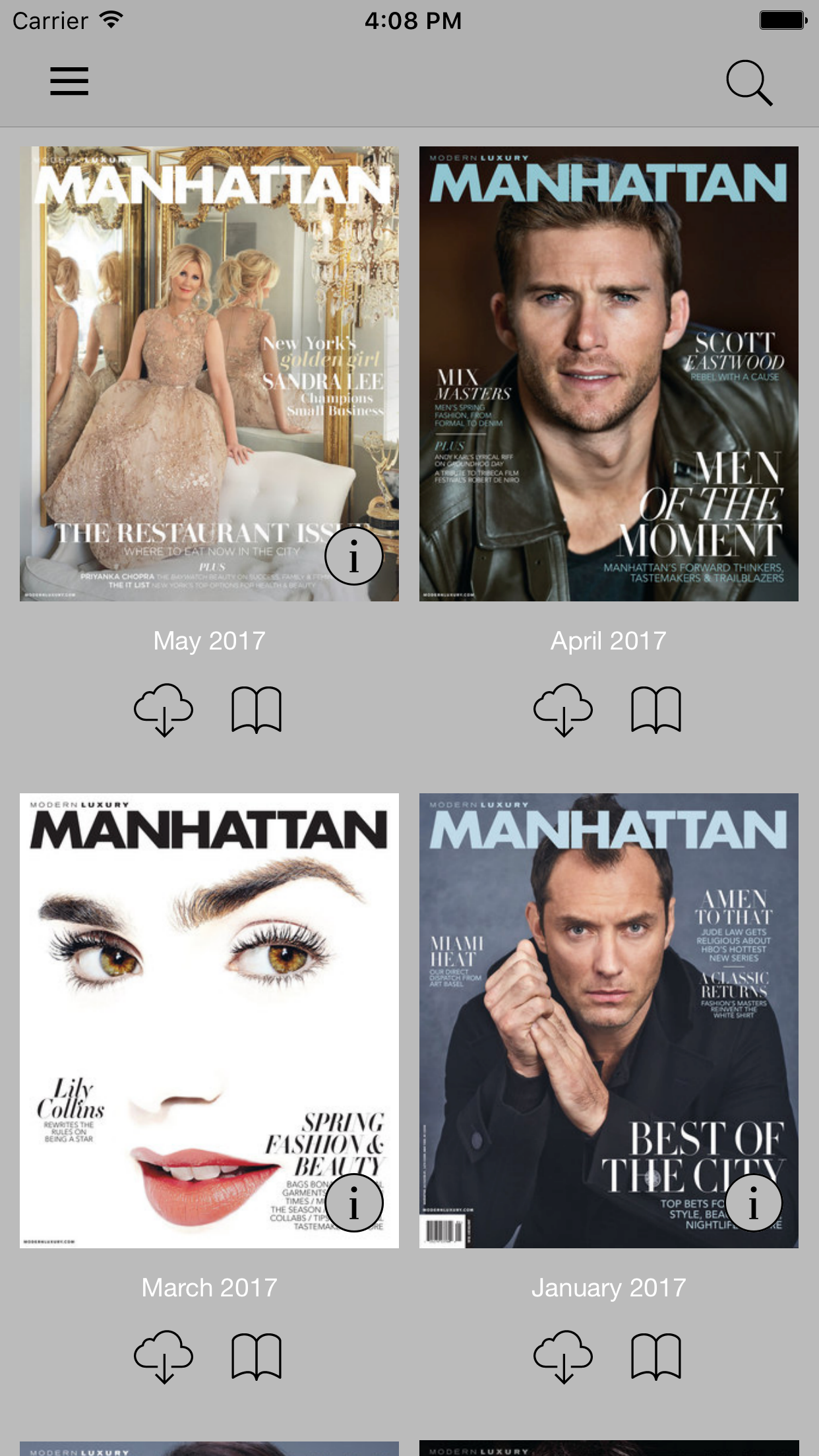Show info for the January 2017 issue
819x1456 pixels.
pos(753,1203)
